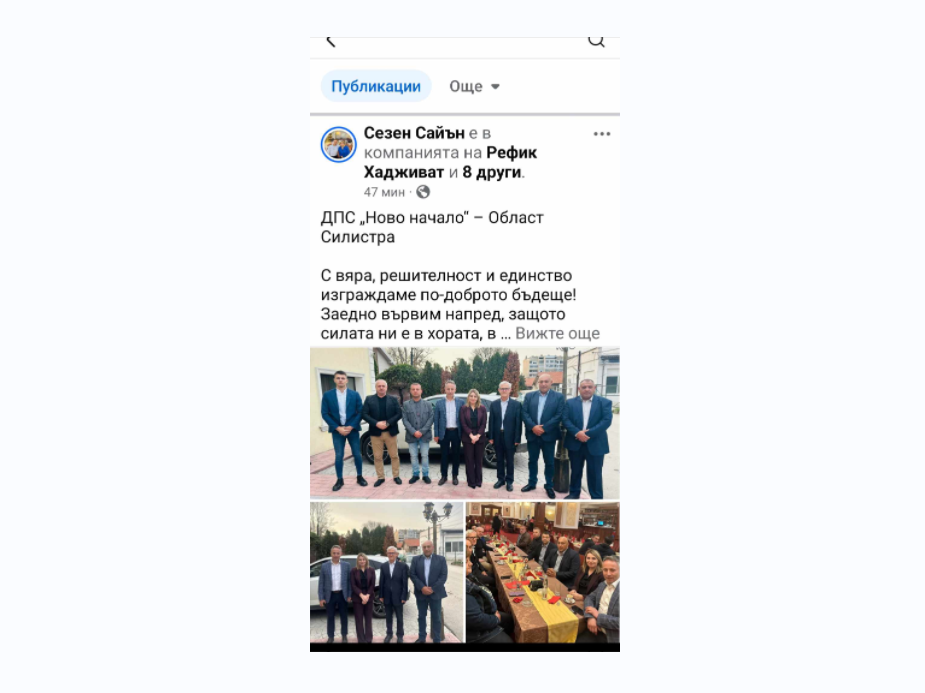The image size is (925, 693).
Task: Open the post's three-dot options menu
Action: [x=601, y=134]
